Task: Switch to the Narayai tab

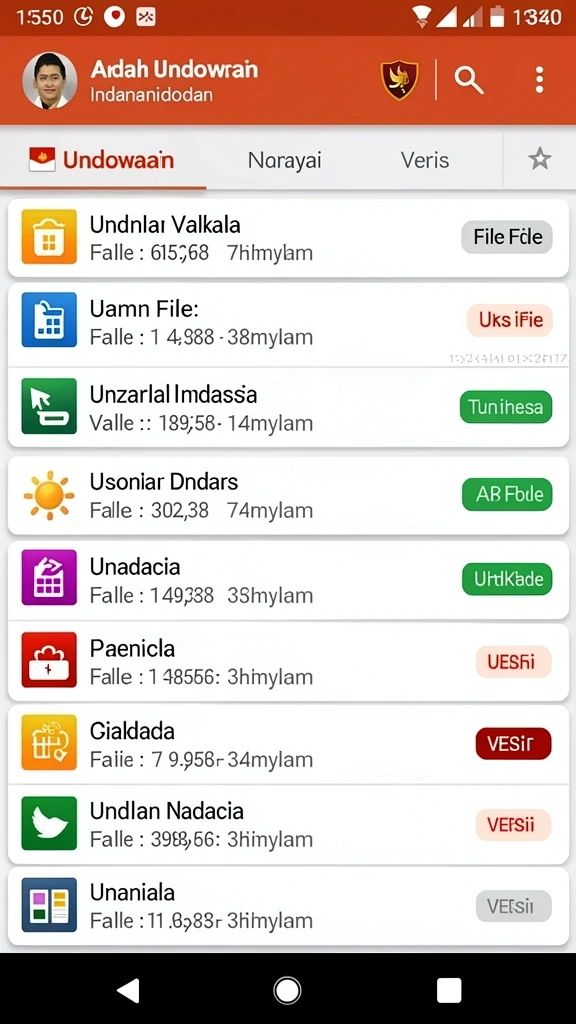Action: pos(285,160)
